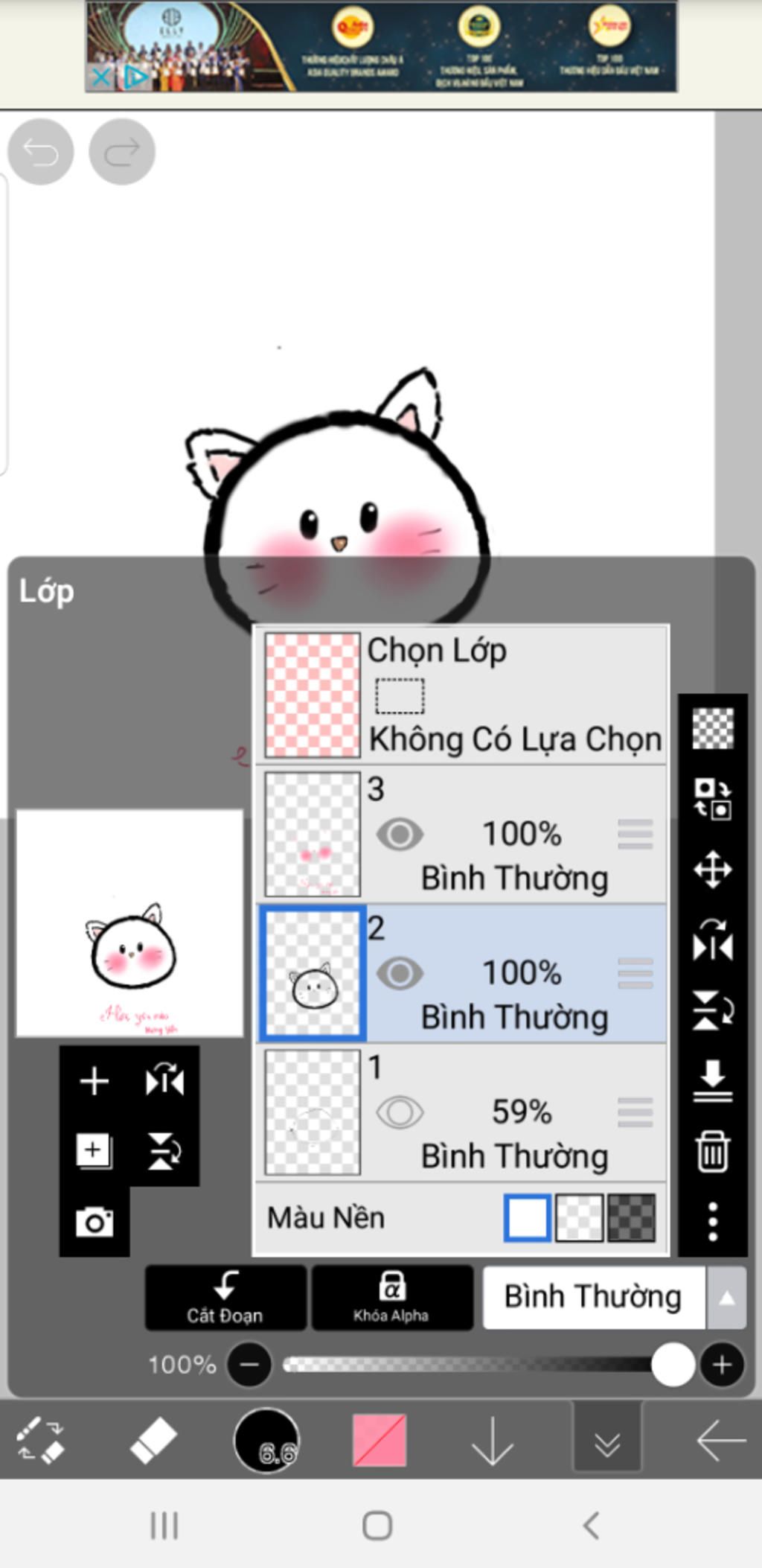Open the pink color picker swatch

coord(380,1440)
